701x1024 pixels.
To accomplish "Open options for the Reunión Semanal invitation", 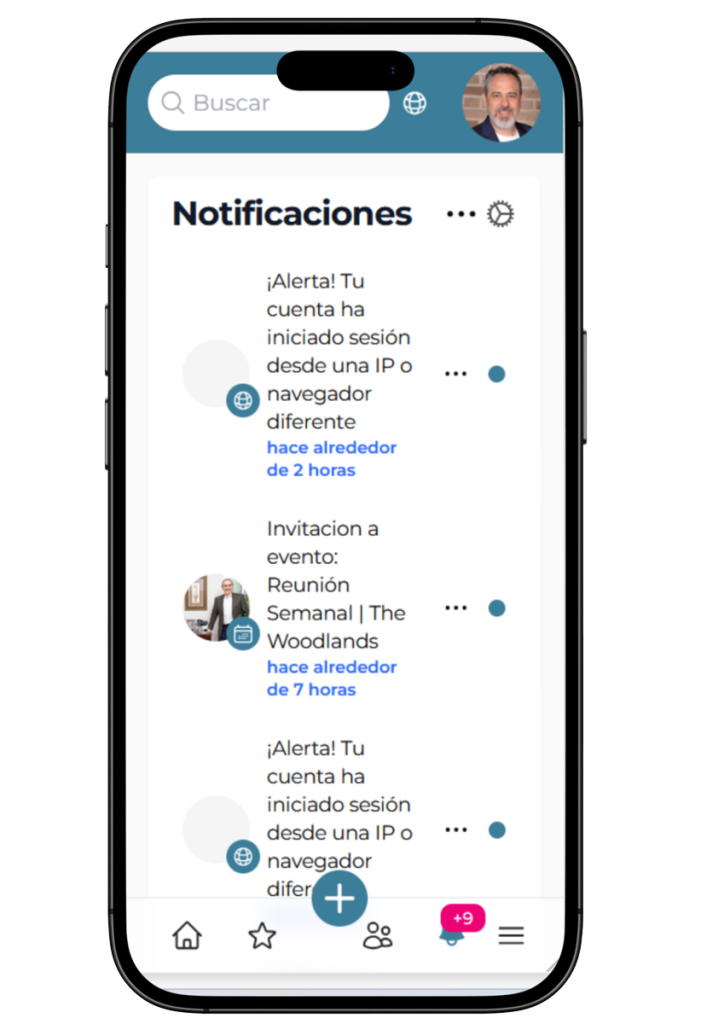I will coord(456,608).
